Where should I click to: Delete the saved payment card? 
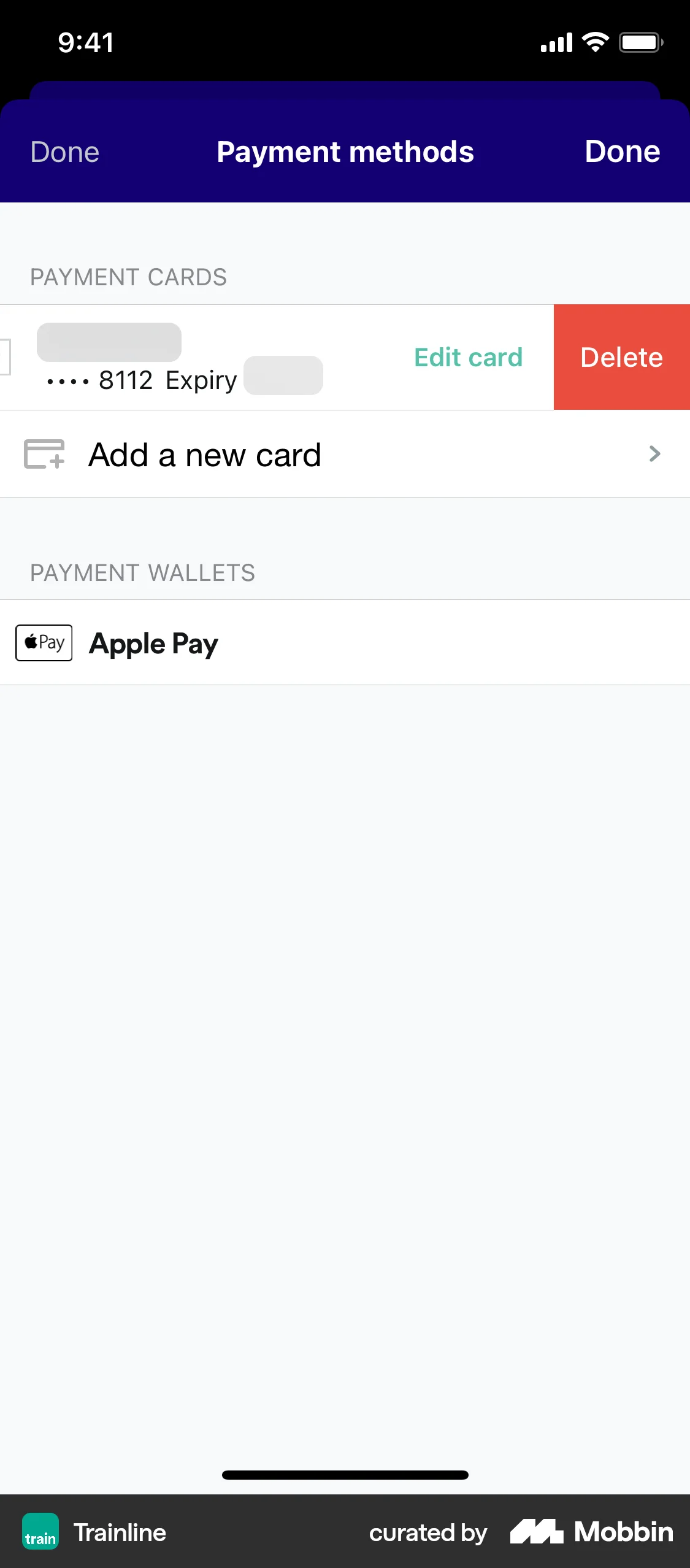[x=621, y=357]
